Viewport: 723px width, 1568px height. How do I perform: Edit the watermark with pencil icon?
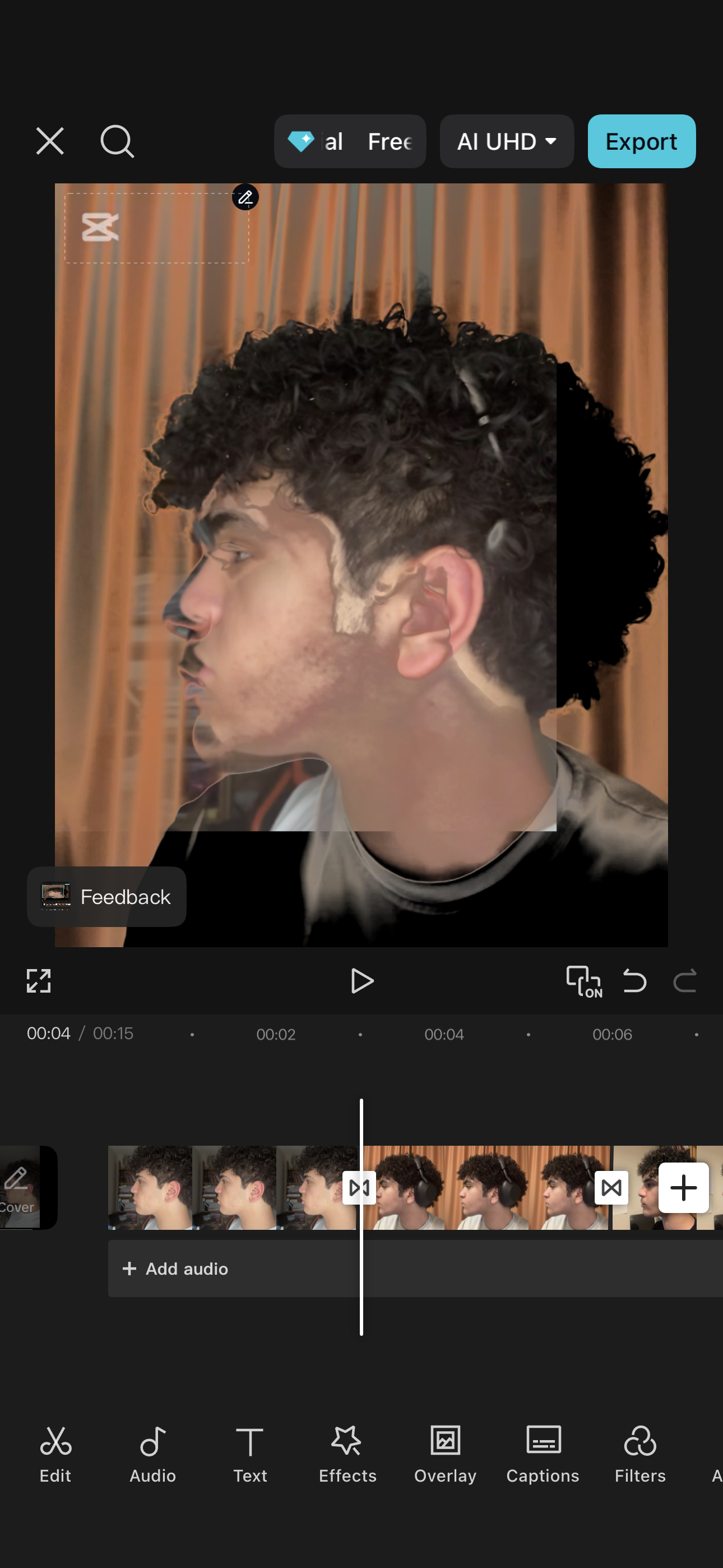click(x=245, y=197)
